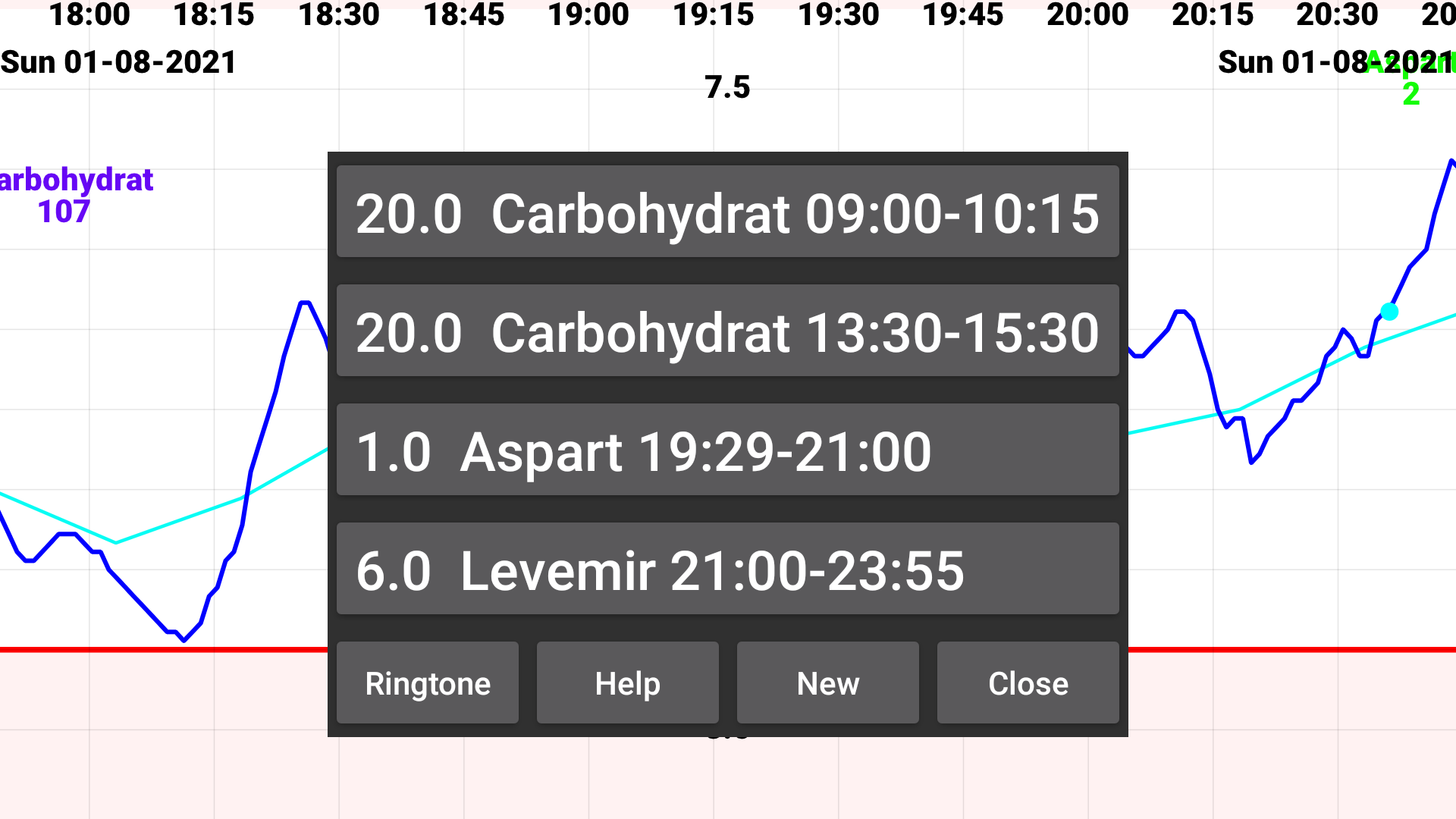This screenshot has height=819, width=1456.
Task: Choose a Ringtone
Action: [x=428, y=683]
